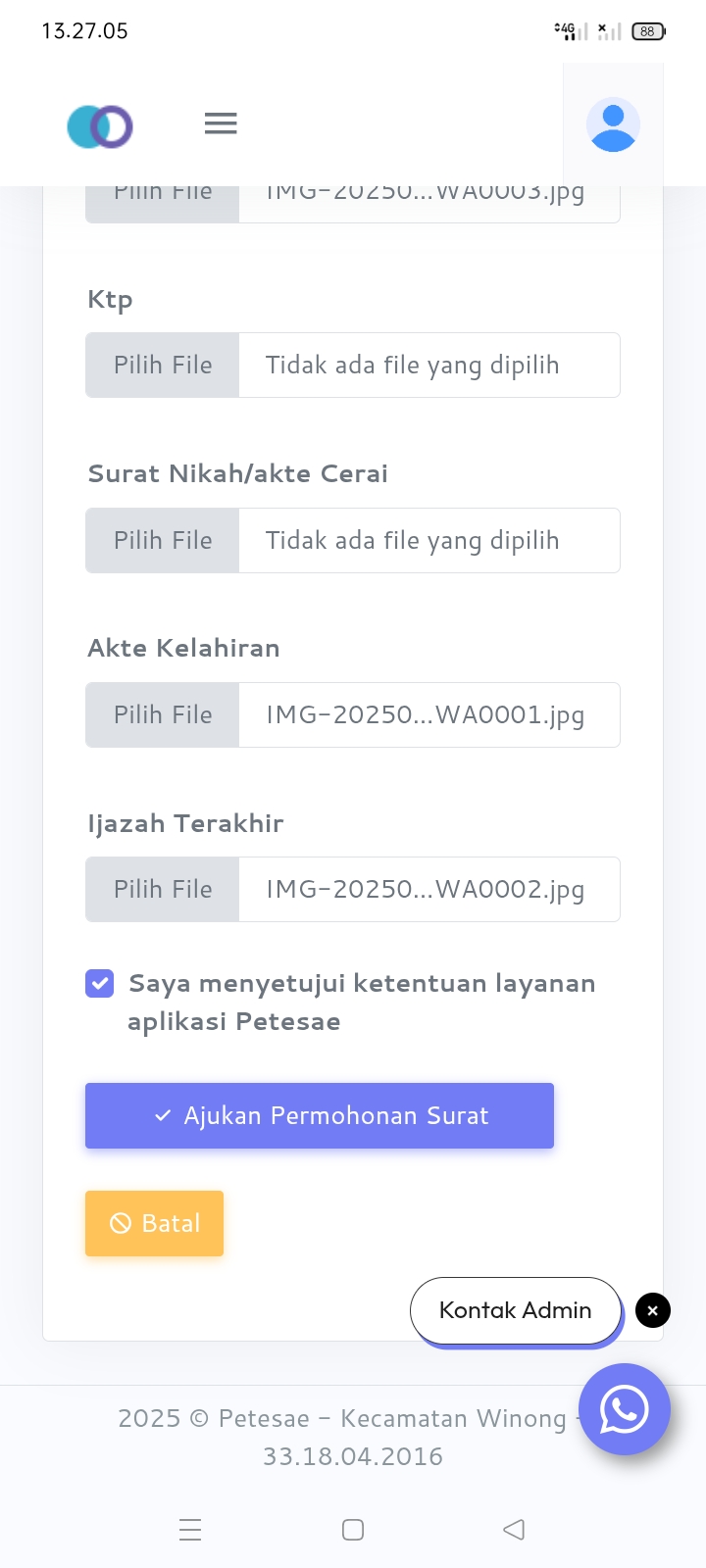Choose a file for Surat Nikah/akte Cerai
This screenshot has width=706, height=1568.
point(163,540)
